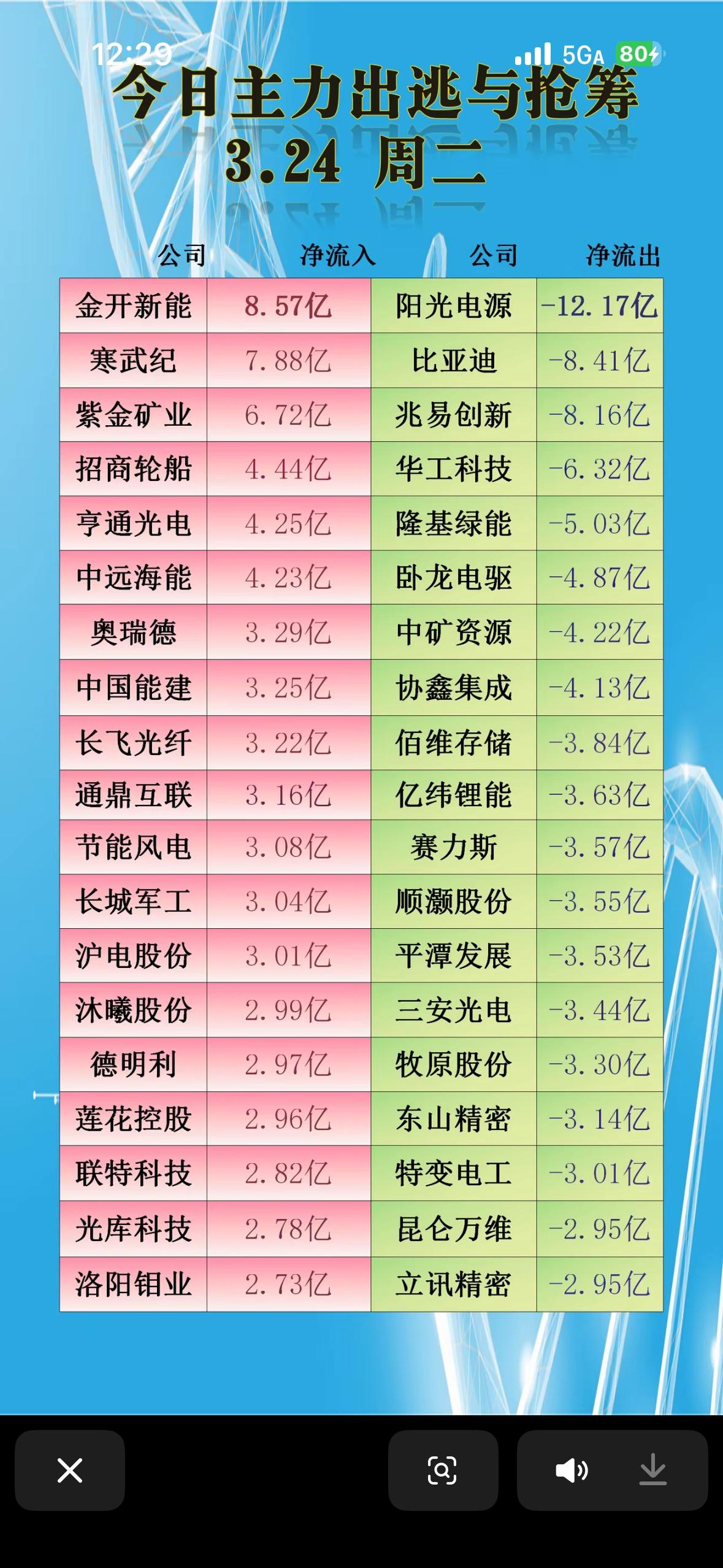Image resolution: width=723 pixels, height=1568 pixels.
Task: Select the 立讯精密 bottom row entry
Action: coord(453,1282)
